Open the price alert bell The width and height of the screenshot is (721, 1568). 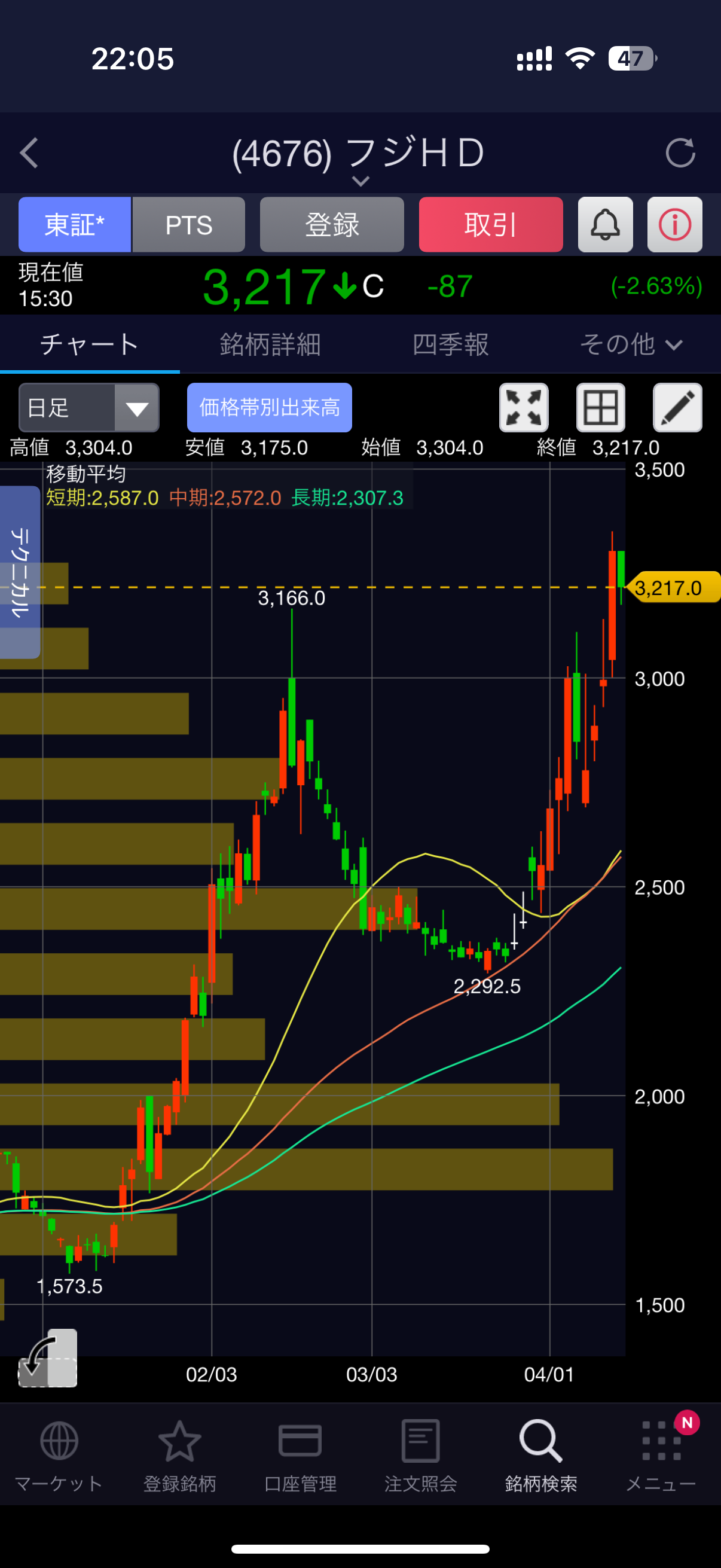(605, 225)
